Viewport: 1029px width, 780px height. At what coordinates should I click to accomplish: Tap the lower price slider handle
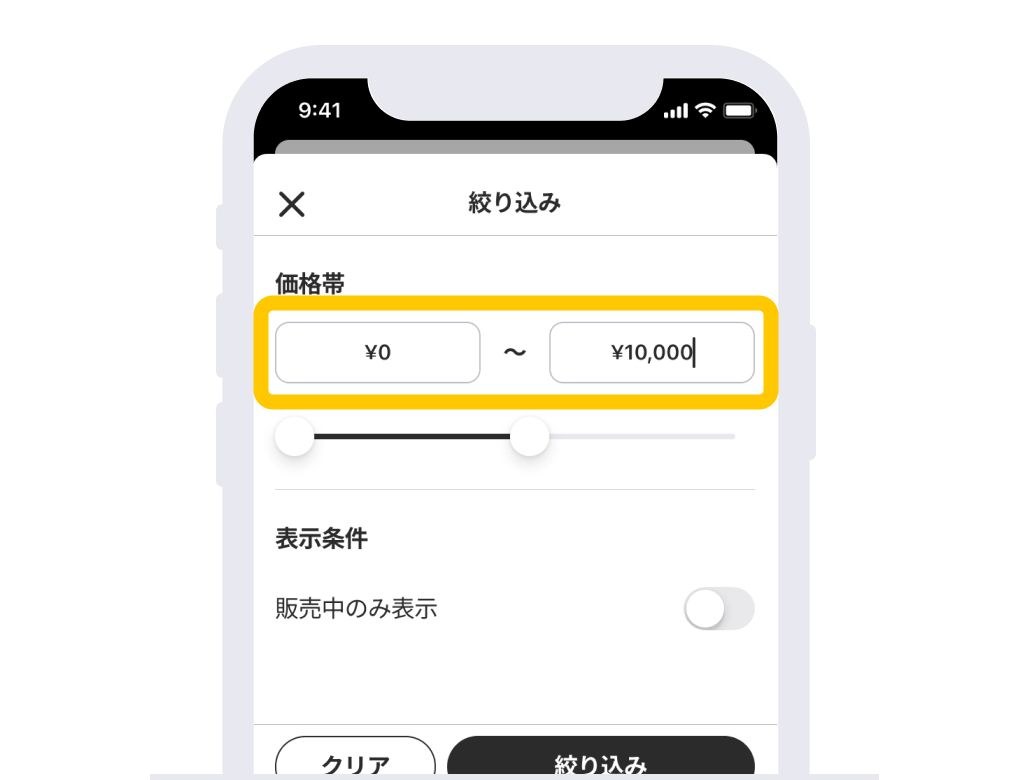click(x=295, y=437)
